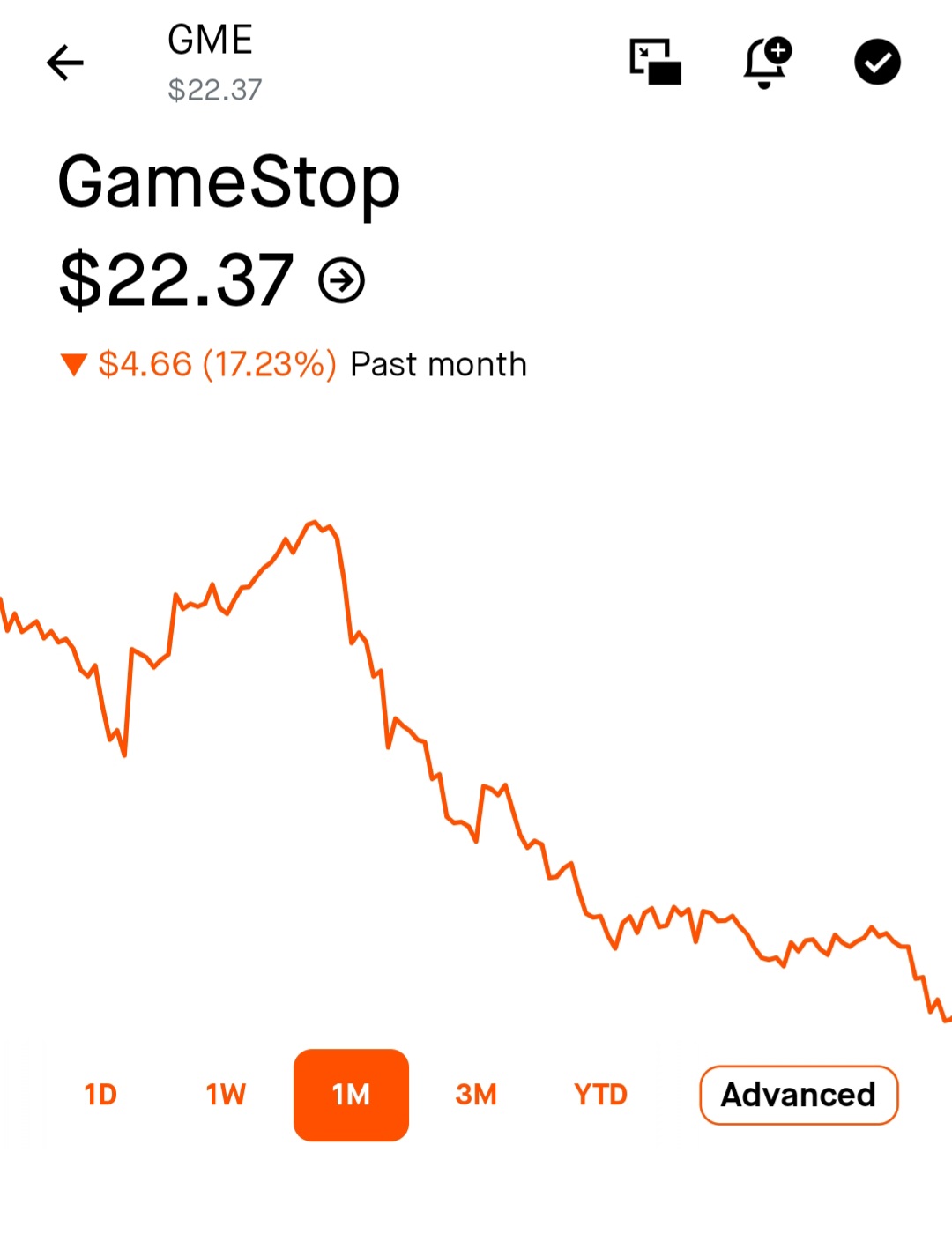Select the 1M time range

[x=351, y=1095]
